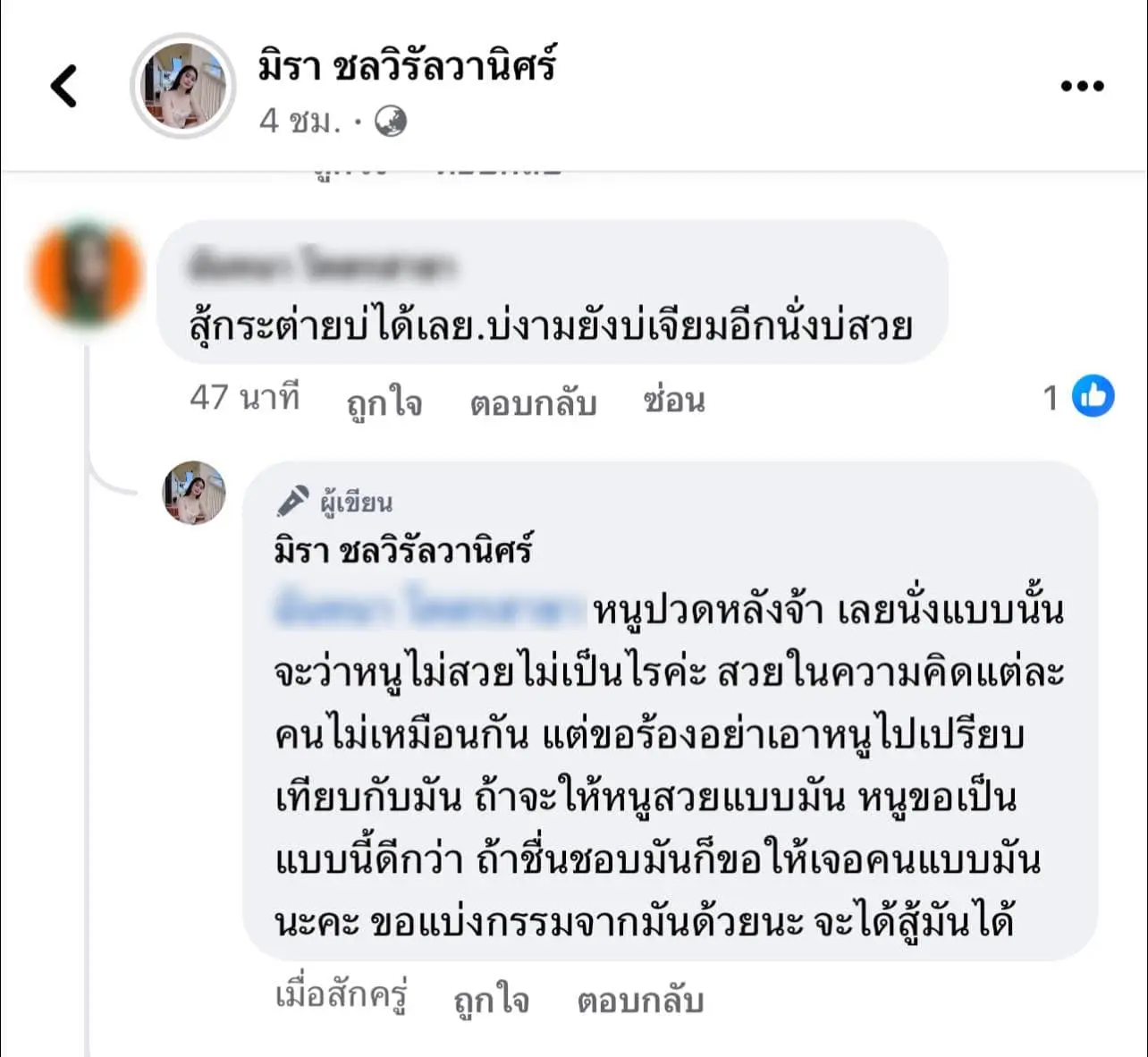Tap ตอบกลับ under the author's reply
1148x1057 pixels.
(639, 999)
